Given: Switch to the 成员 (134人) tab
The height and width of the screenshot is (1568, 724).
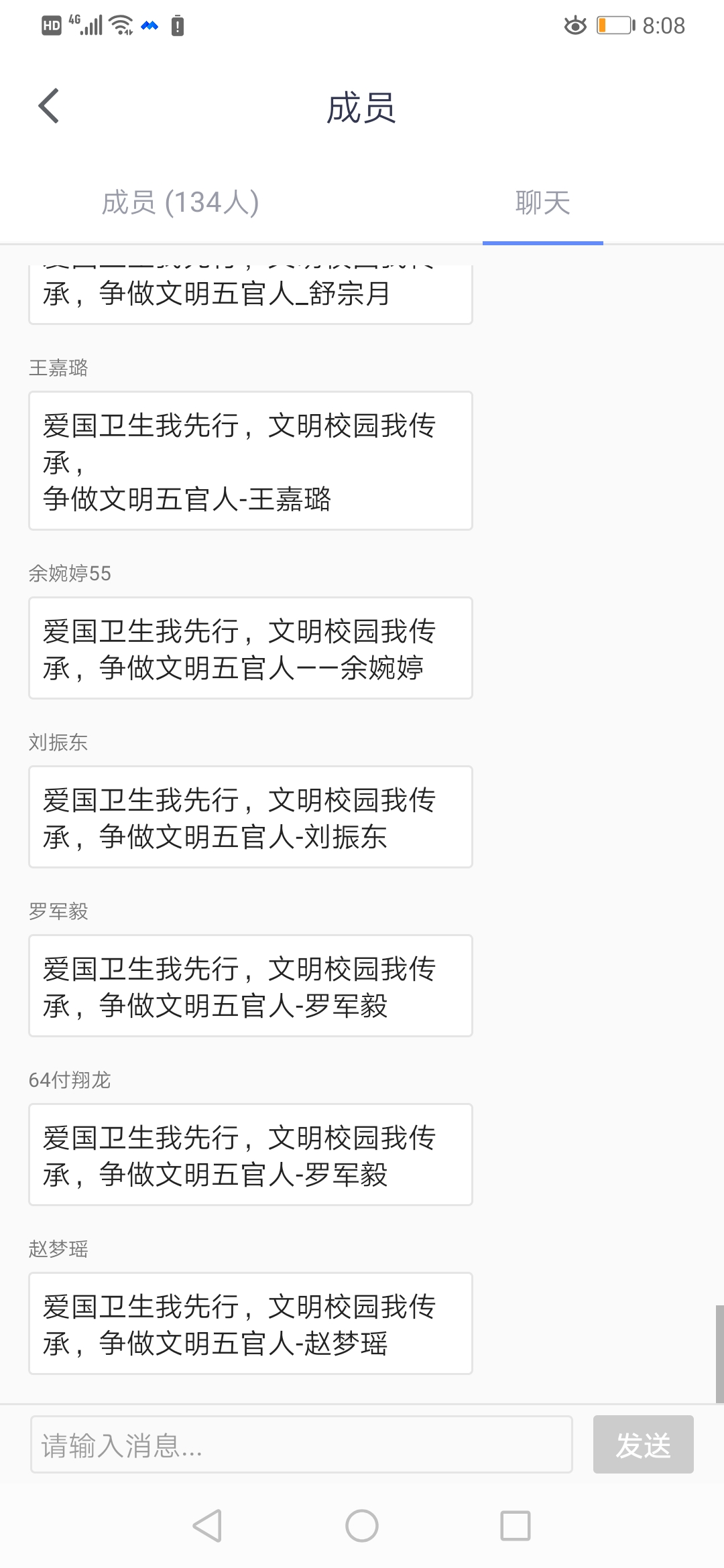Looking at the screenshot, I should [180, 202].
